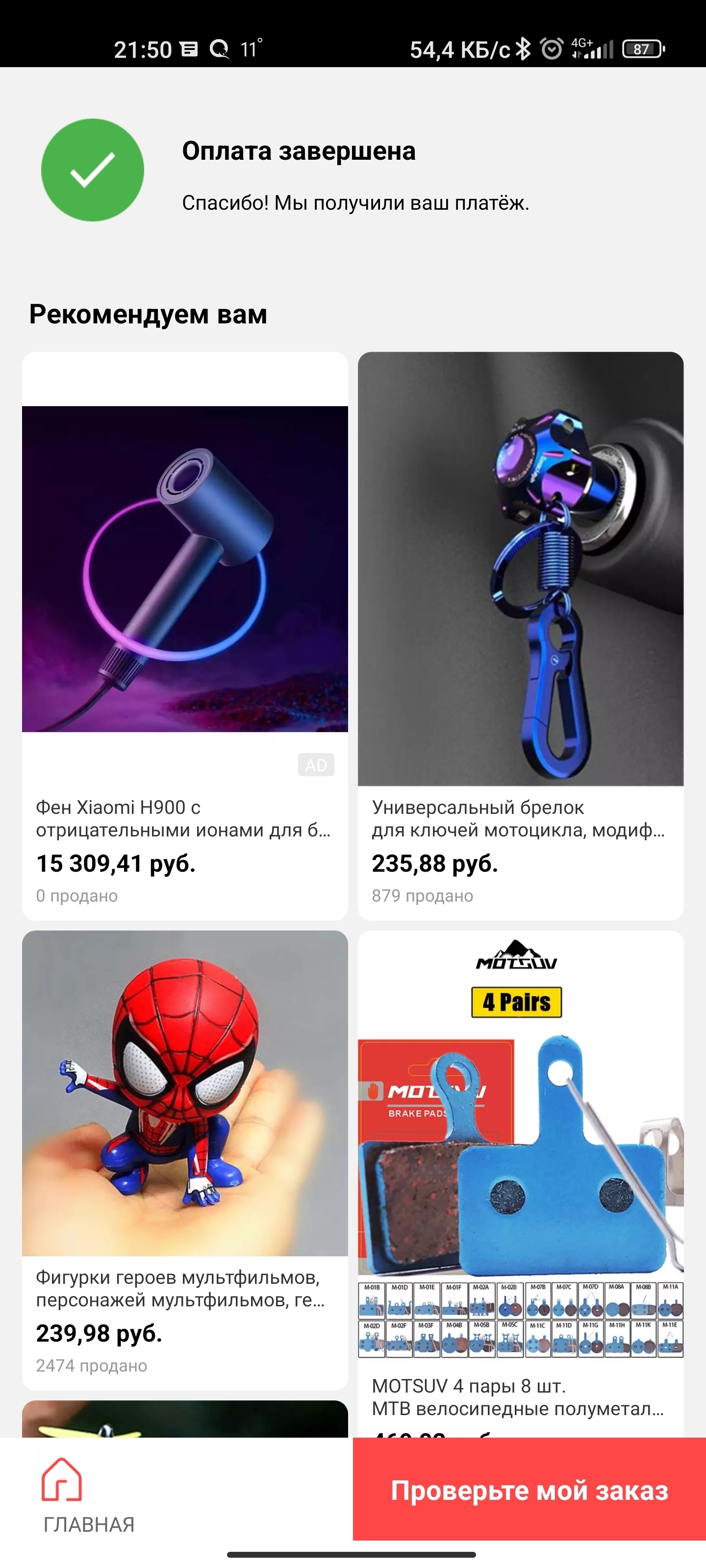Tap Проверьте мой заказ button

529,1490
